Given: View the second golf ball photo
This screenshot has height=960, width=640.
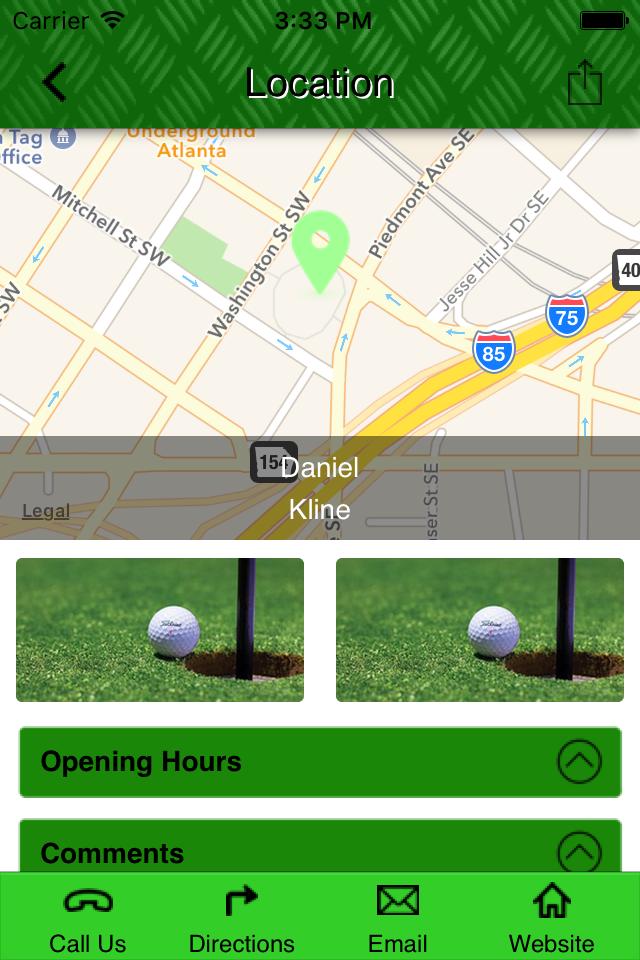Looking at the screenshot, I should 480,630.
